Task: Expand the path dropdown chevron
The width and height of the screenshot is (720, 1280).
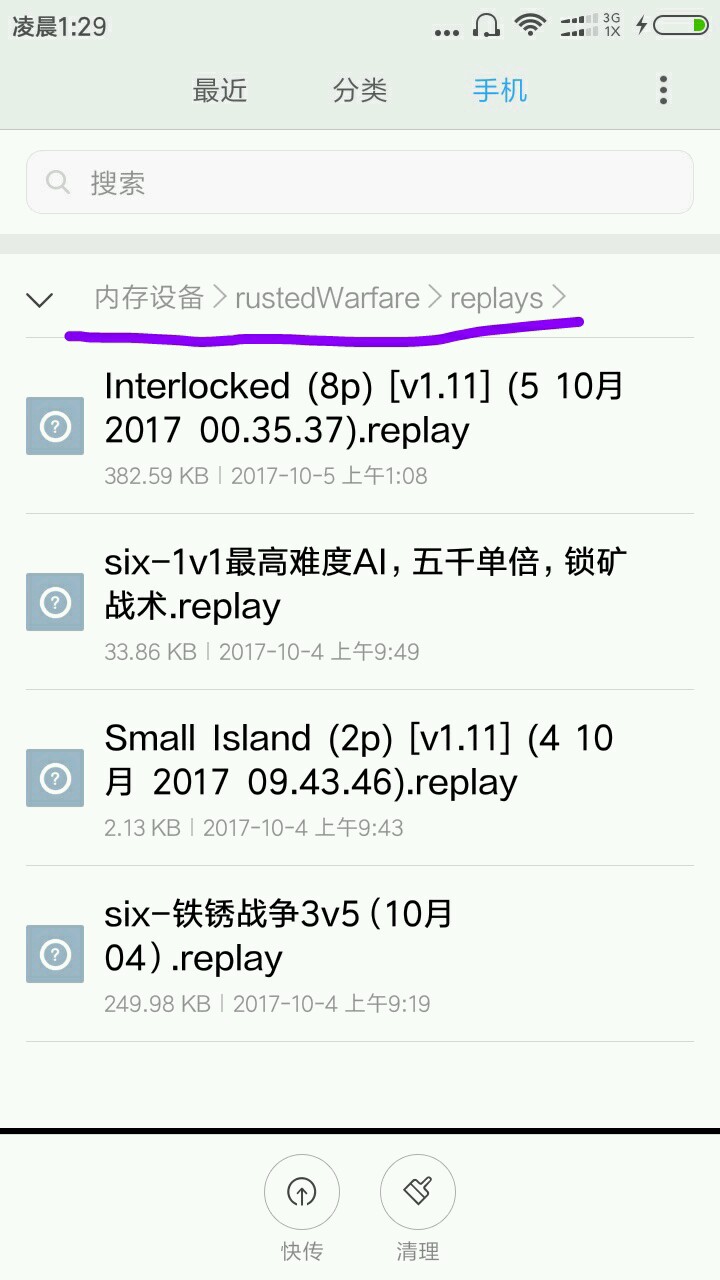Action: pos(39,299)
